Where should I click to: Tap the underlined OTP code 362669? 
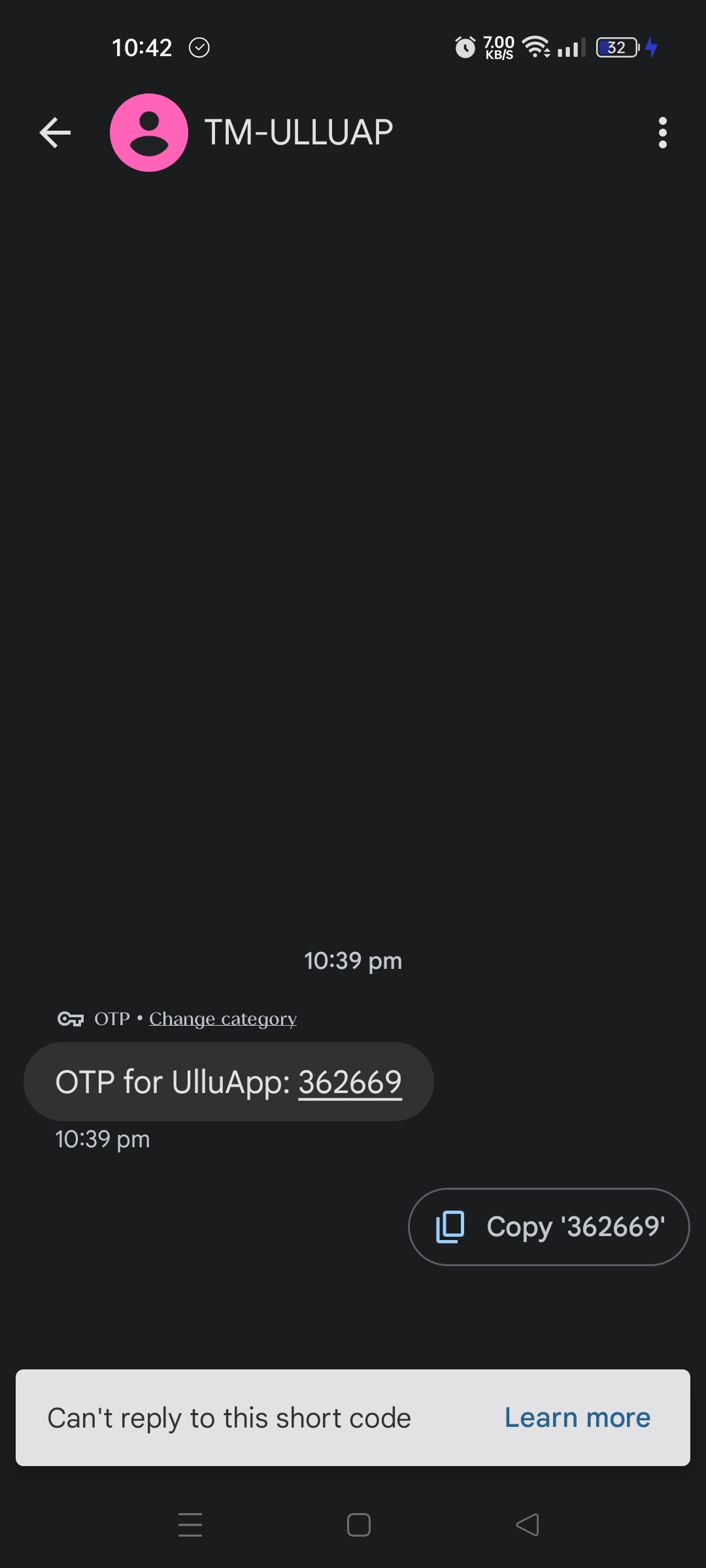pos(350,1082)
